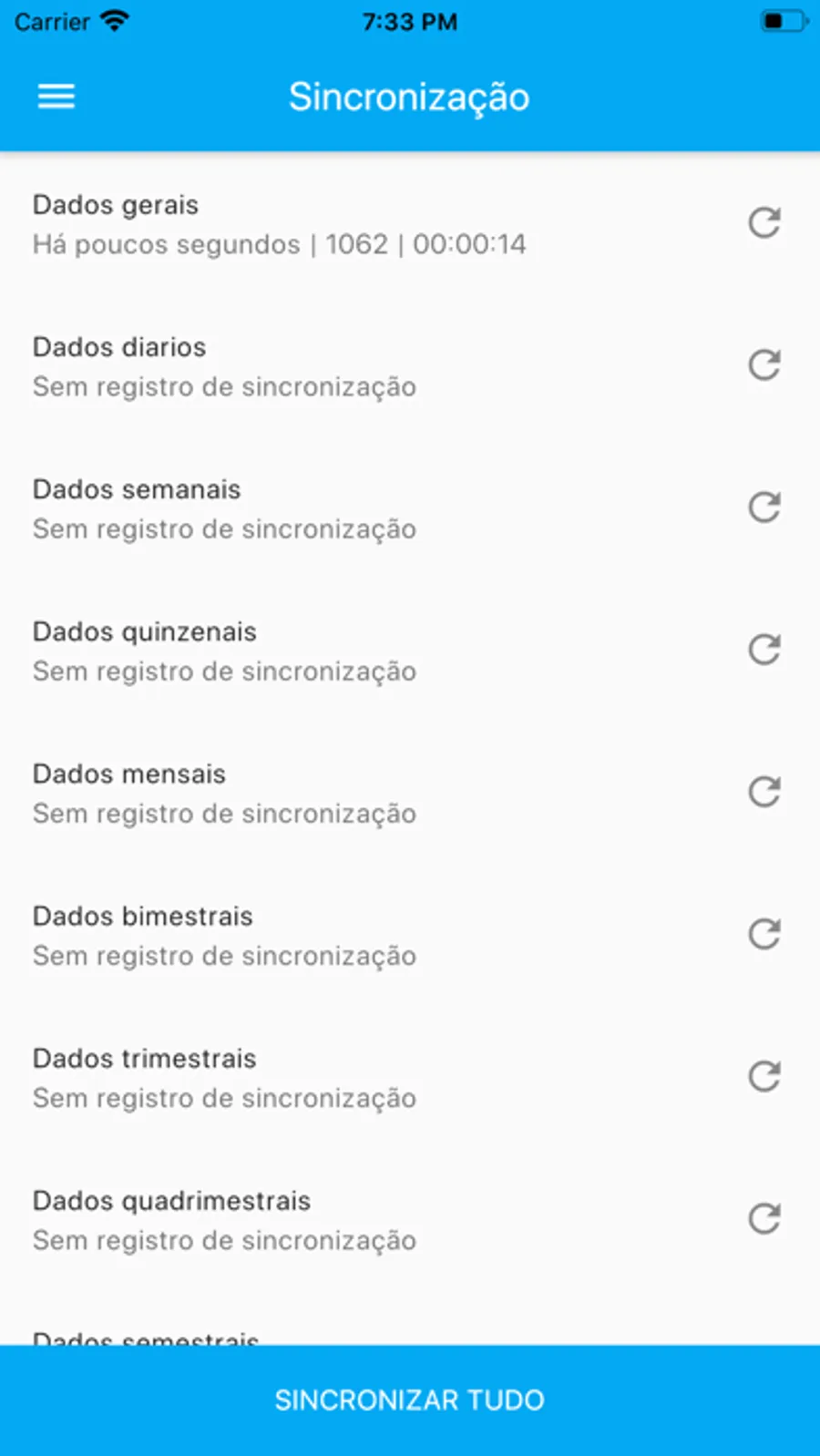Sync the Dados bimestrais row
Screen dimensions: 820x1456
pos(764,934)
